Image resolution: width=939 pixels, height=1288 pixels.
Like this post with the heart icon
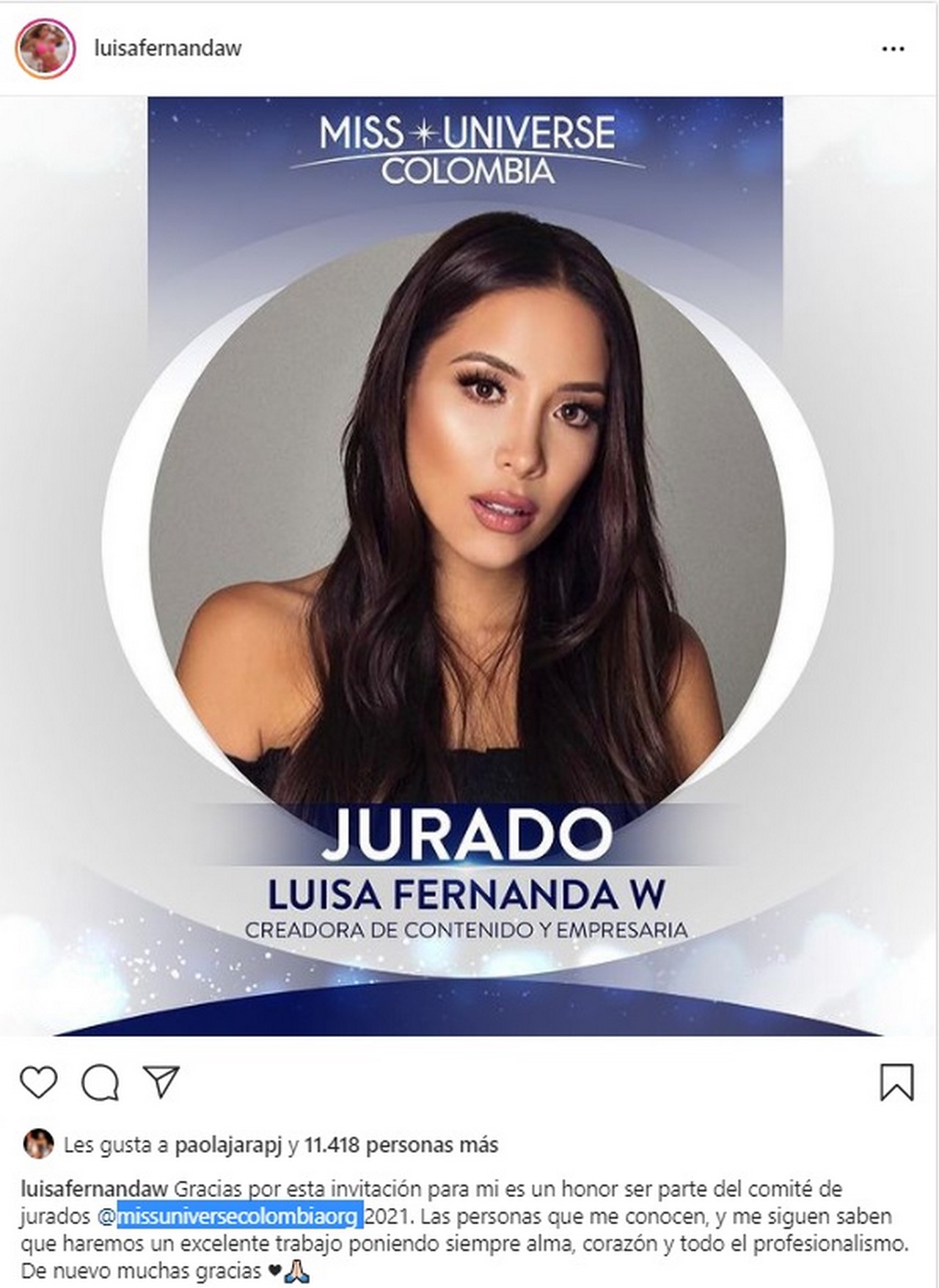pyautogui.click(x=38, y=1083)
